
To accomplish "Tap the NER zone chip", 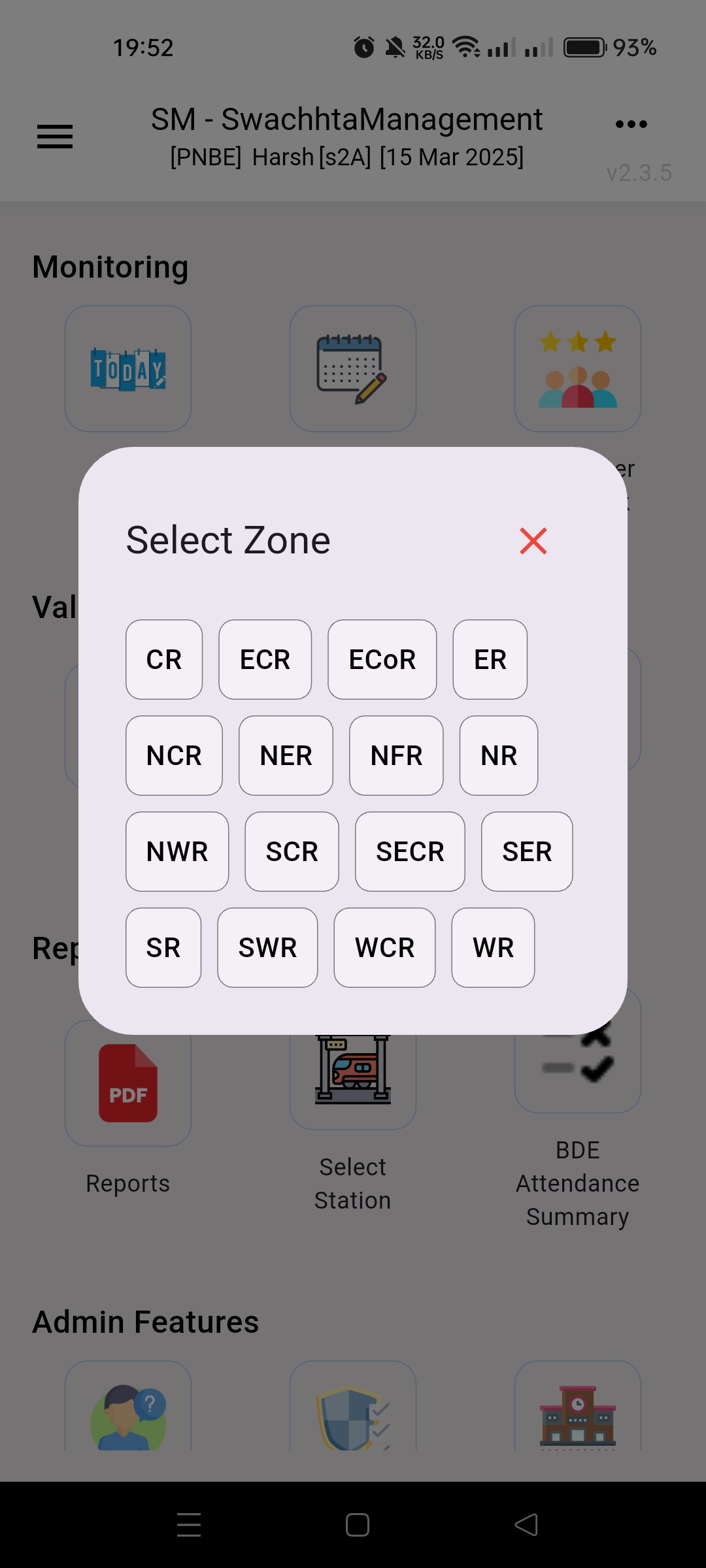I will [x=286, y=755].
